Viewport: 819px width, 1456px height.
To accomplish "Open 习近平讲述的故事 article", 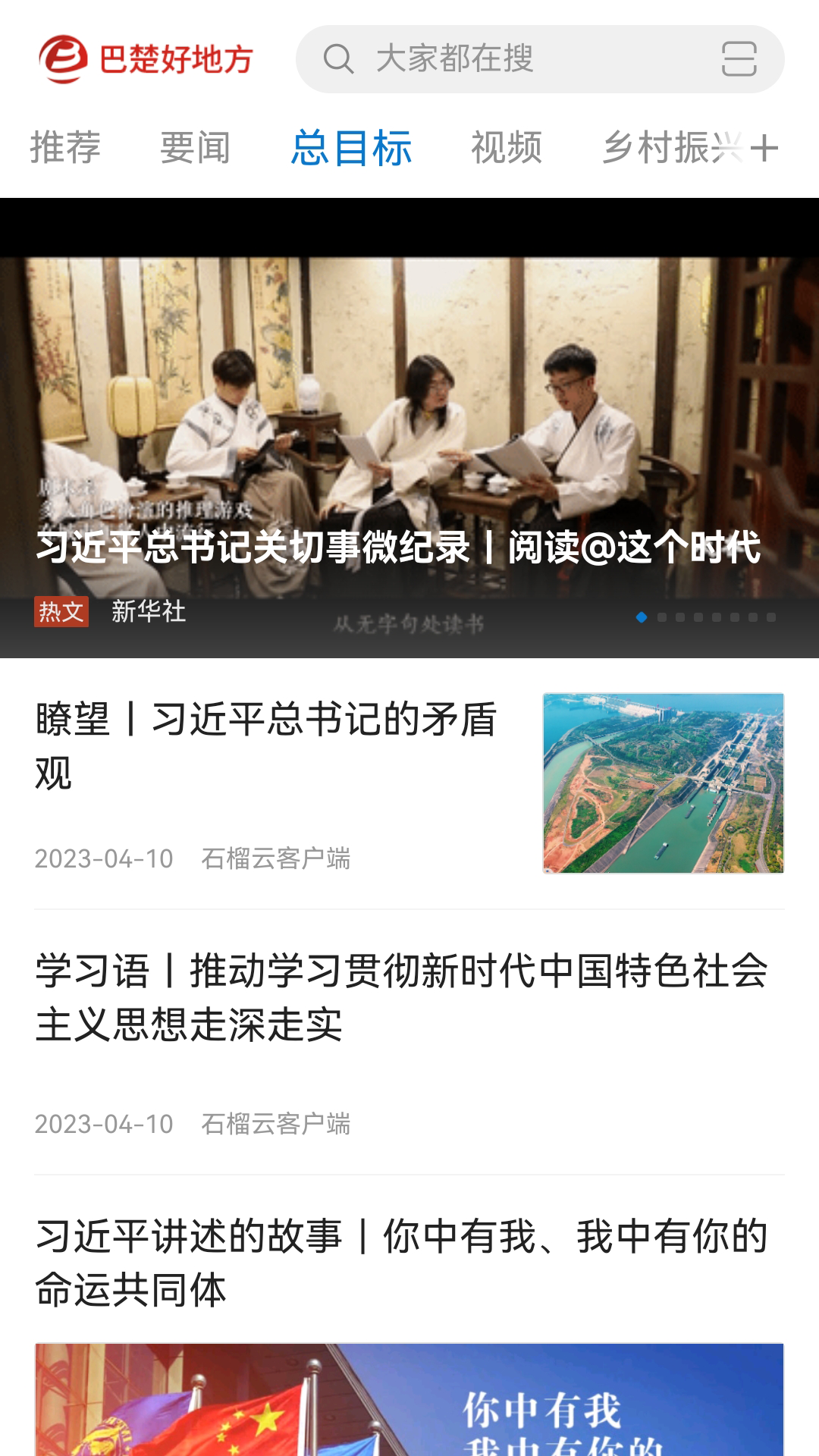I will tap(402, 1263).
